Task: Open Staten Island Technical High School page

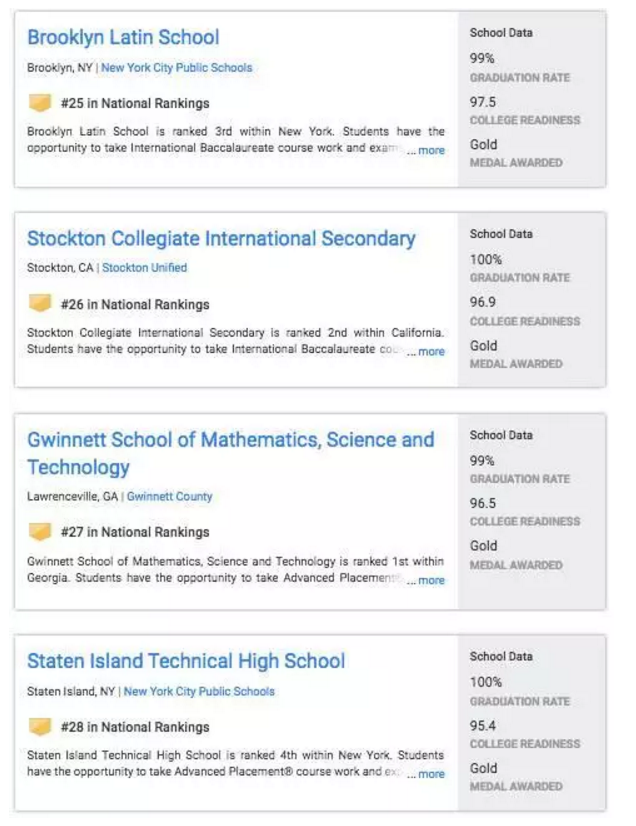Action: [x=186, y=661]
